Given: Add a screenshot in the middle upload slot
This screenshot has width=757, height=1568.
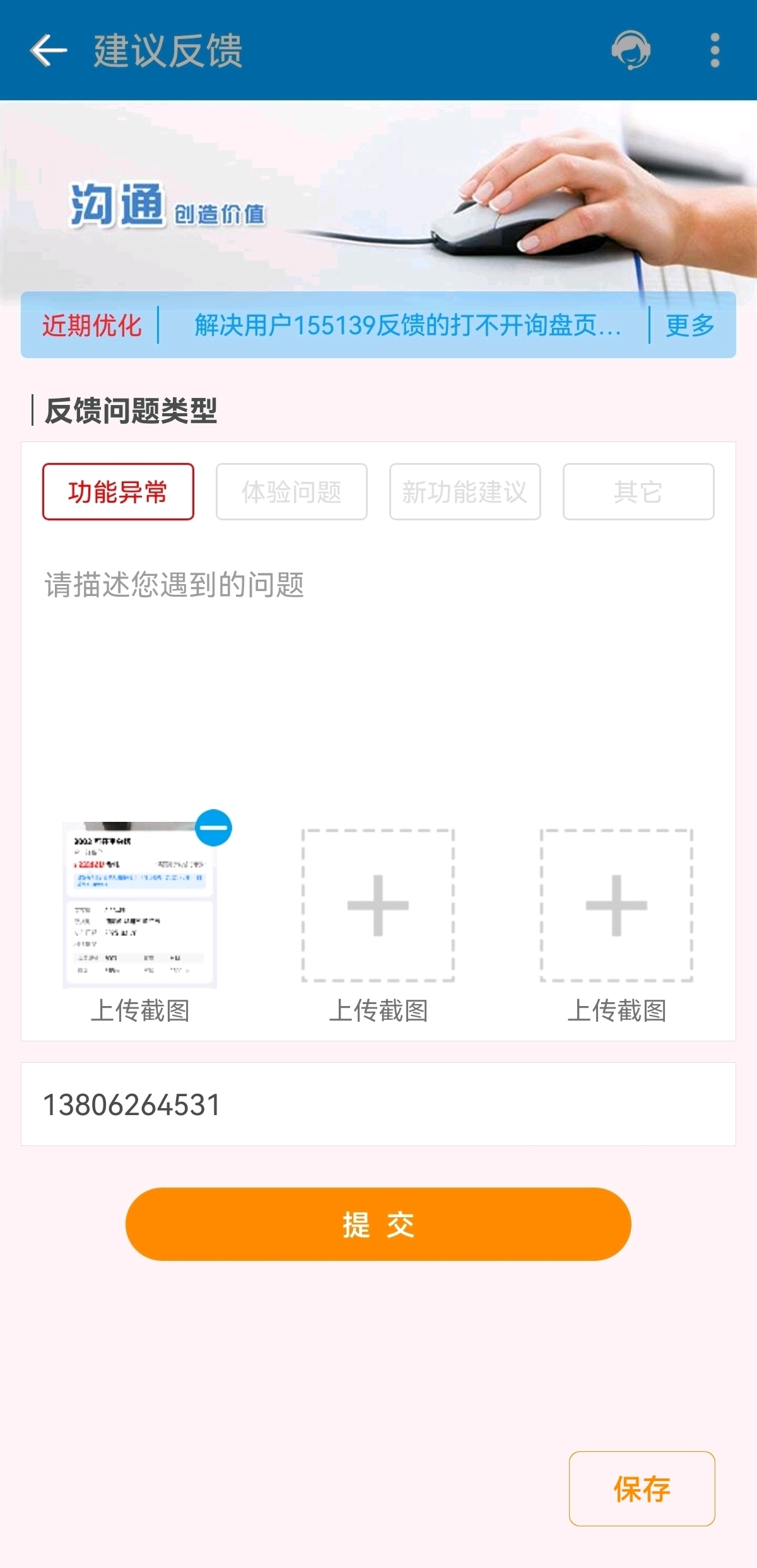Looking at the screenshot, I should 378,906.
